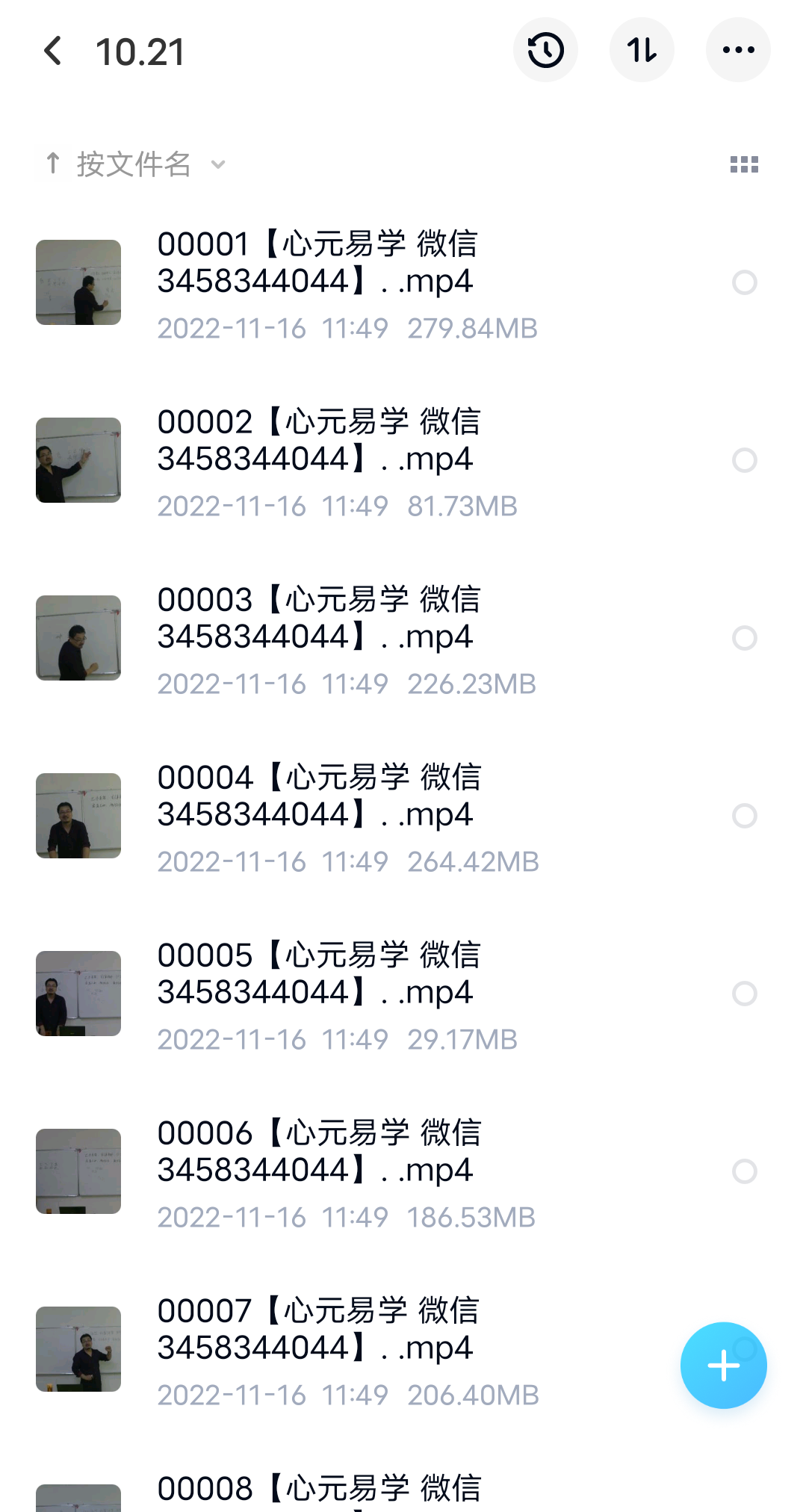
Task: Collapse the file name sorting options
Action: click(x=217, y=165)
